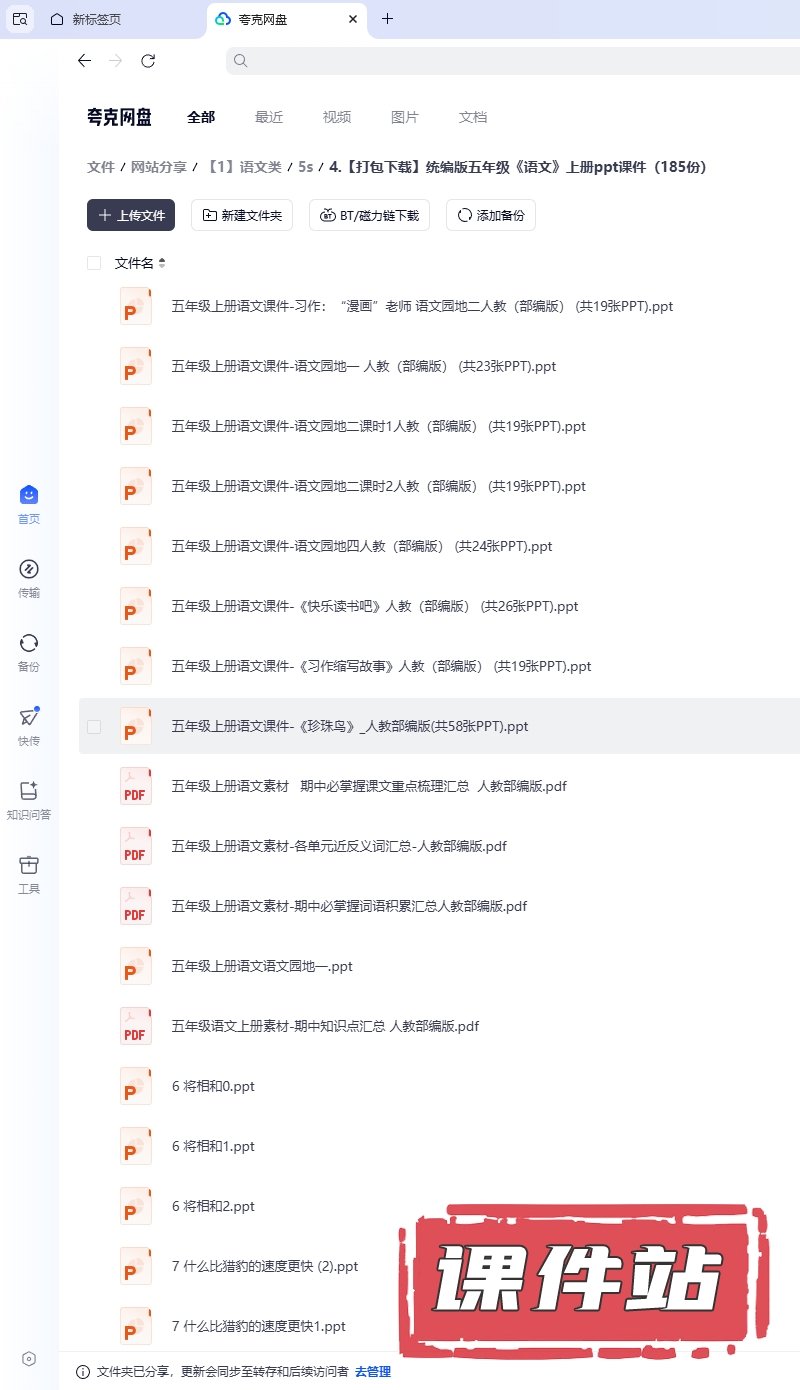Create a folder with 新建文件夹
Image resolution: width=800 pixels, height=1390 pixels.
(x=241, y=215)
